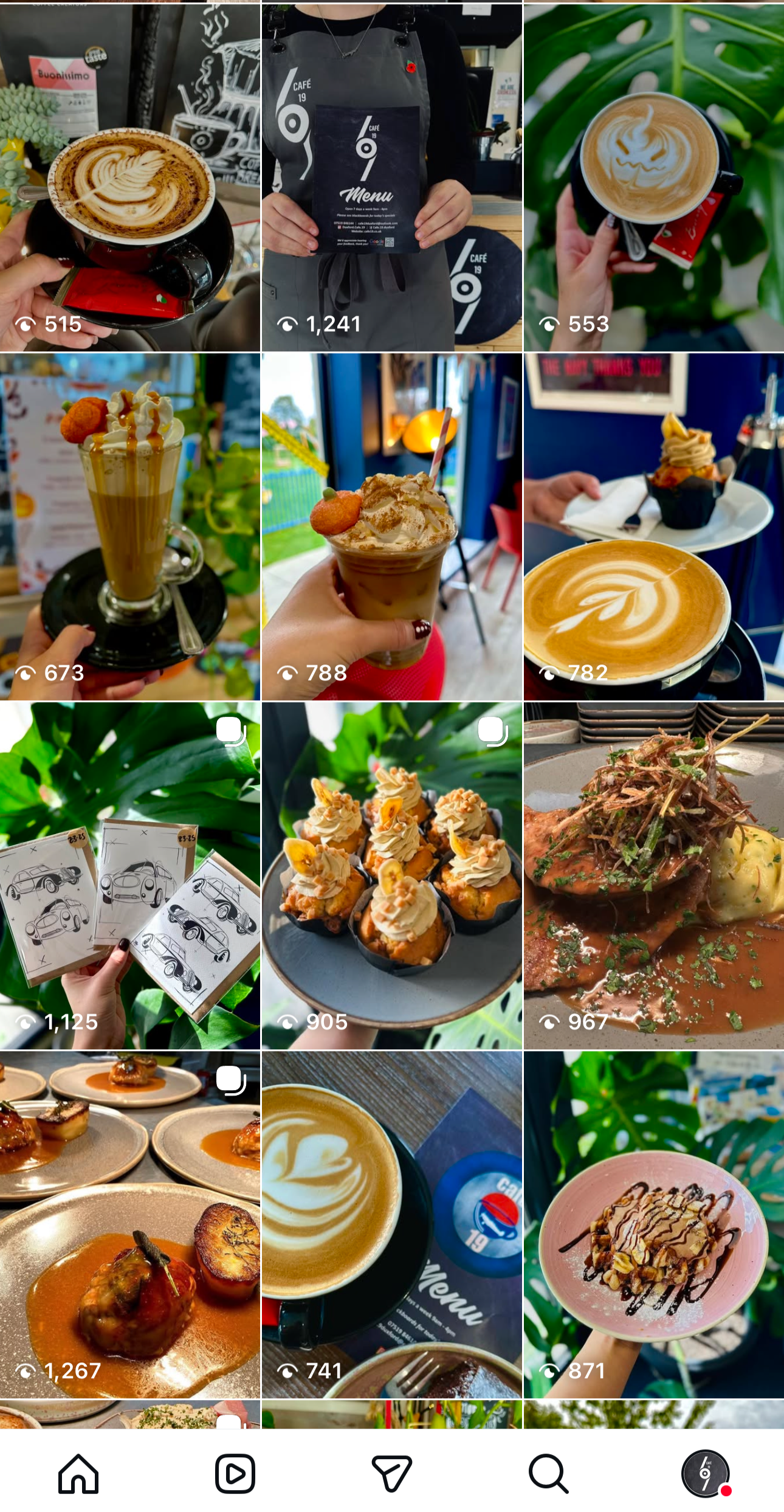Open the Café 19 profile tab

705,1474
